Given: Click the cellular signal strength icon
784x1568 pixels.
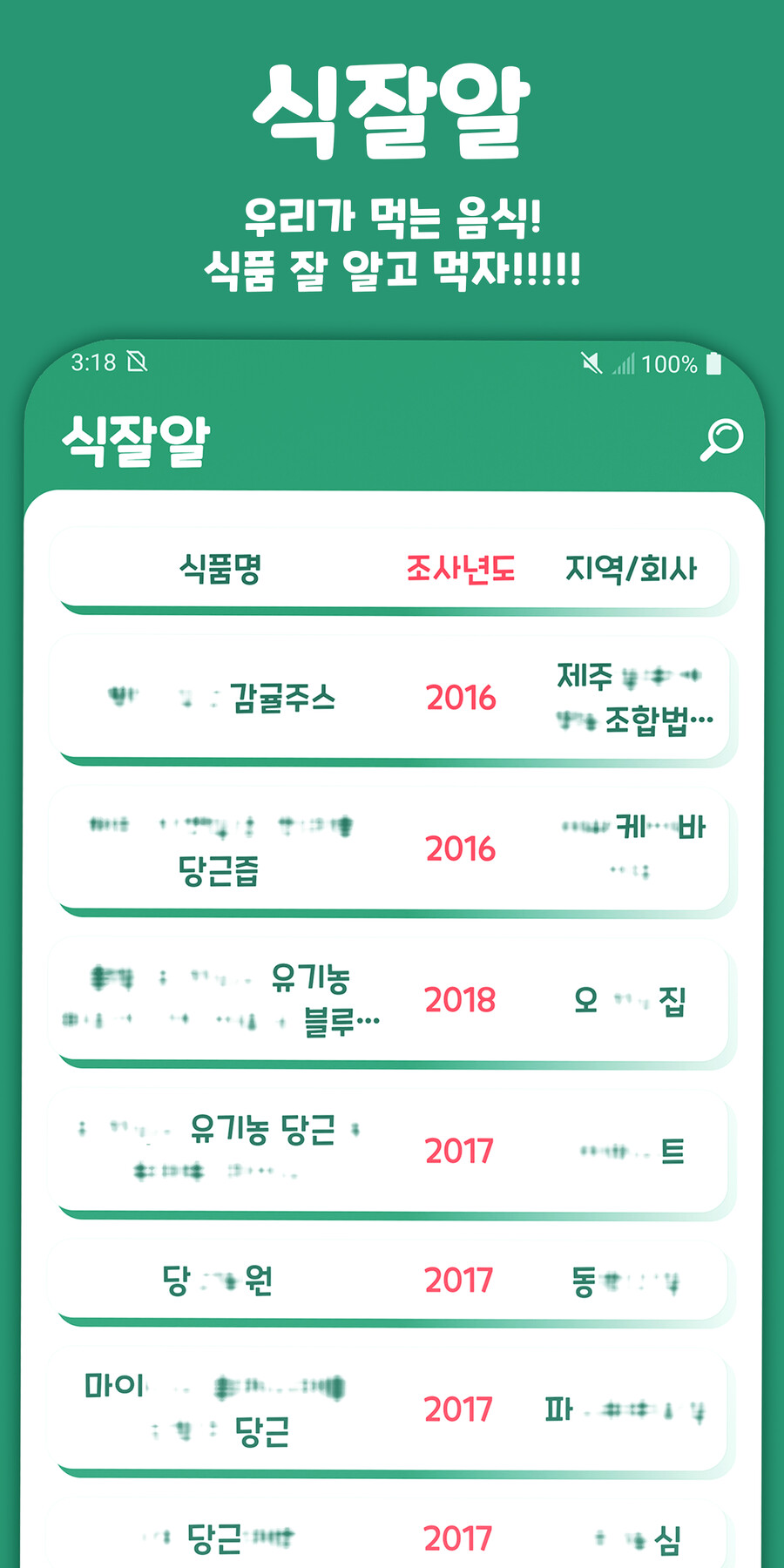Looking at the screenshot, I should (624, 365).
